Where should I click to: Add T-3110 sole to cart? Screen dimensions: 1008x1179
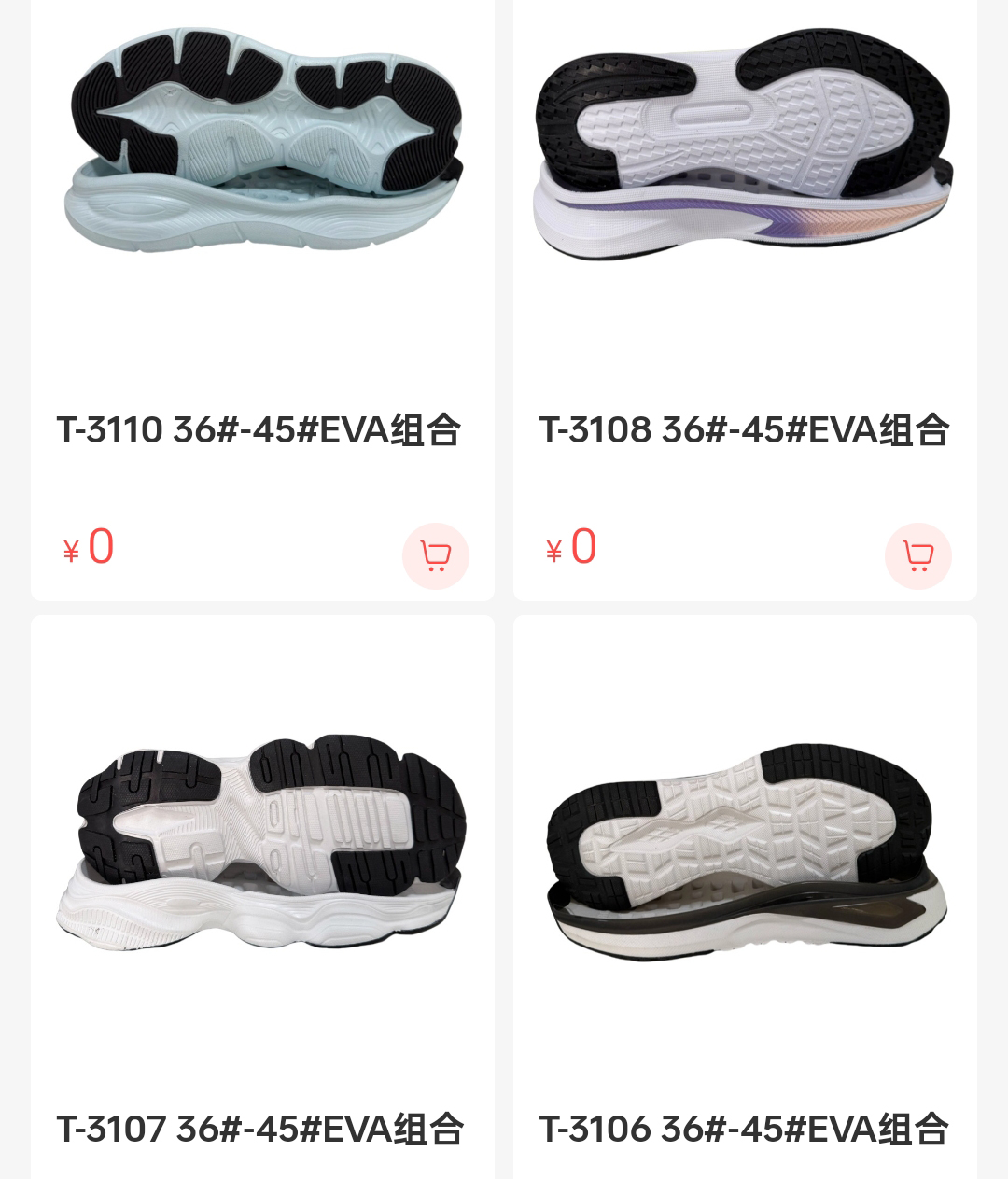(435, 556)
